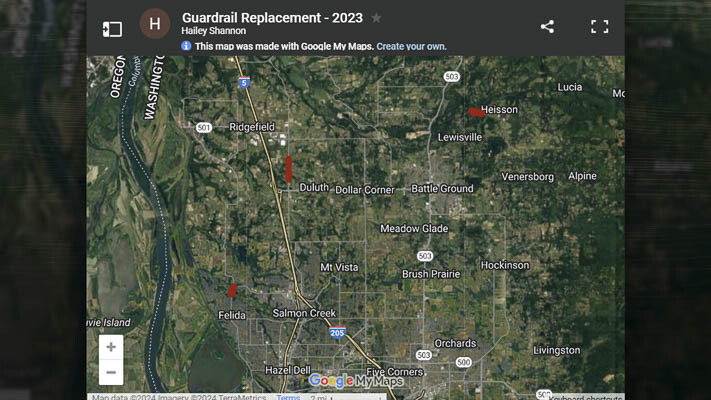Screen dimensions: 711x400
Task: View the map in full screen
Action: click(x=599, y=27)
